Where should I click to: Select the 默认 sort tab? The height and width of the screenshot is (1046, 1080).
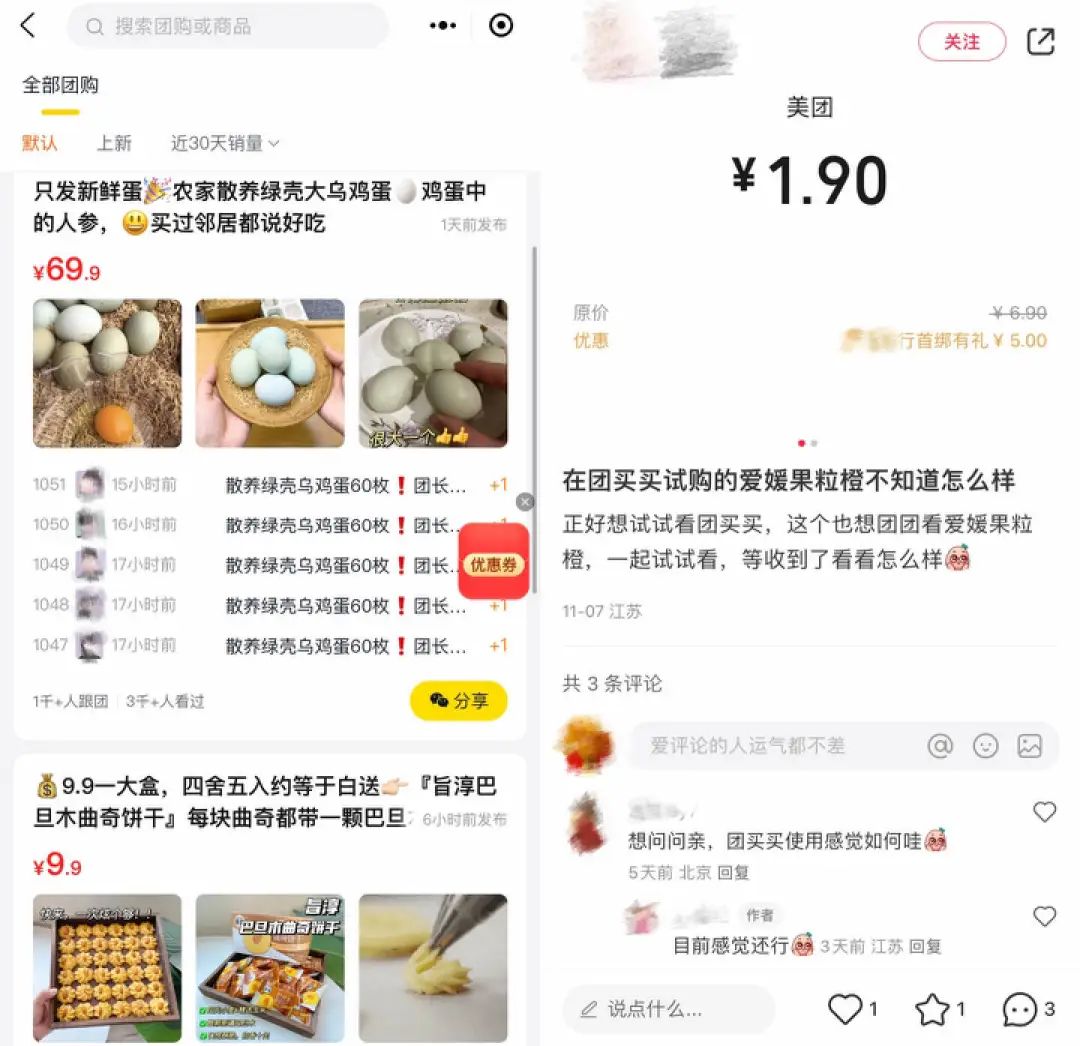pyautogui.click(x=40, y=143)
